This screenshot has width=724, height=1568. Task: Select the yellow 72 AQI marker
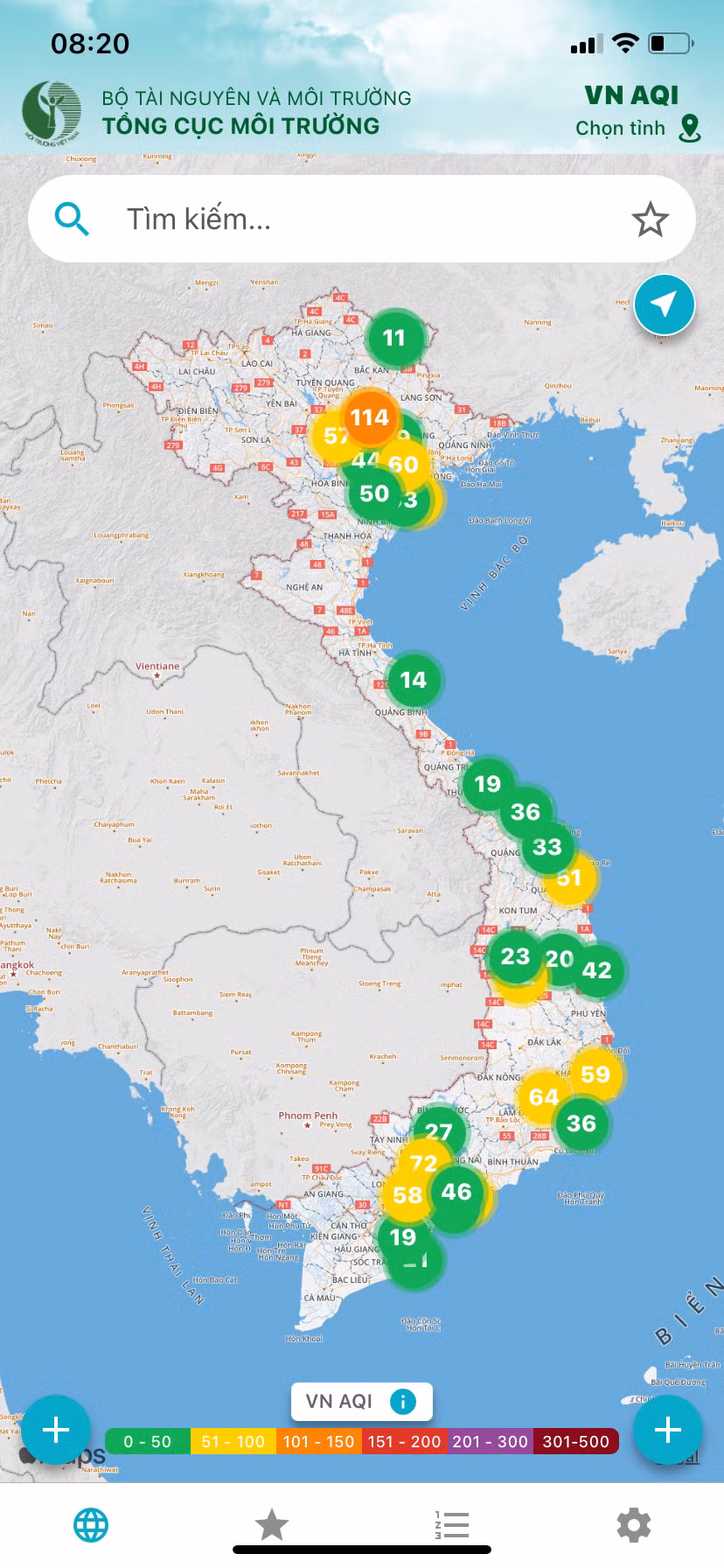click(424, 1163)
